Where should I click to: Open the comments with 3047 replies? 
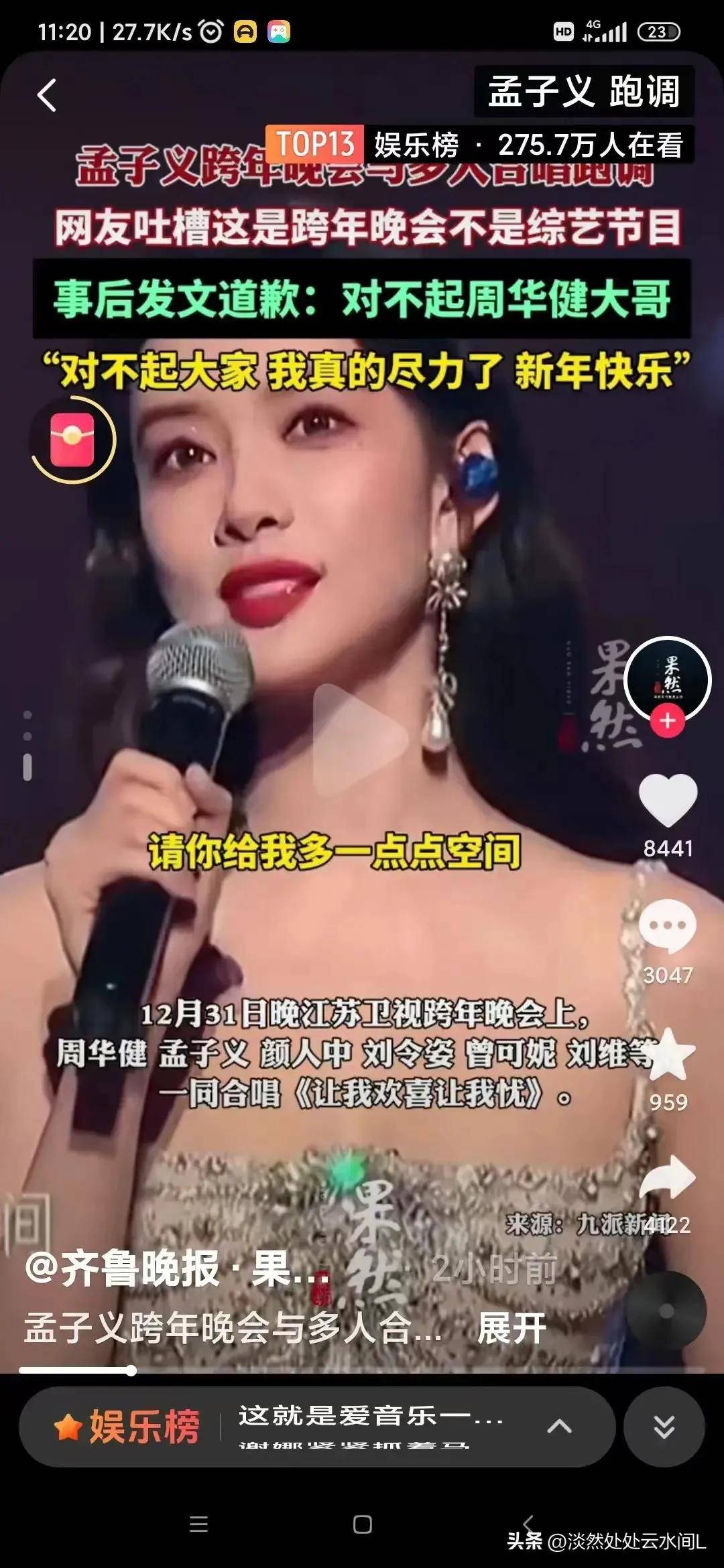coord(668,927)
